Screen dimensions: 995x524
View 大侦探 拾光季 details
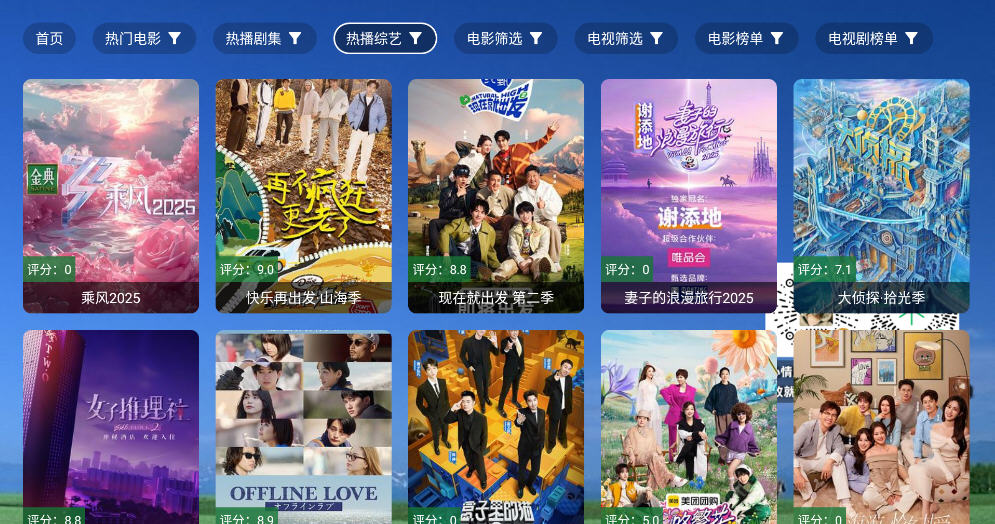[881, 195]
